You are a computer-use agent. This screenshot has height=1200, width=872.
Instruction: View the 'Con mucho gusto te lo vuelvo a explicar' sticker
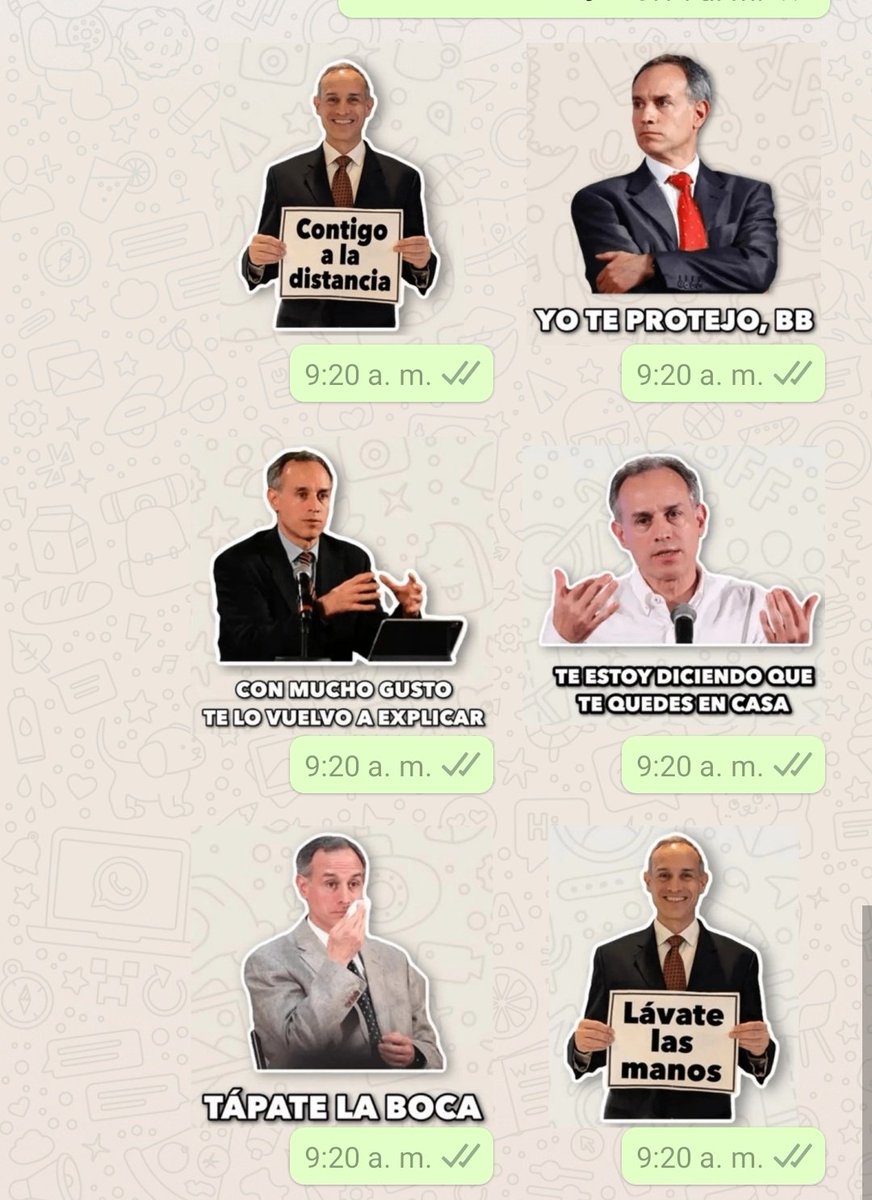(x=340, y=585)
